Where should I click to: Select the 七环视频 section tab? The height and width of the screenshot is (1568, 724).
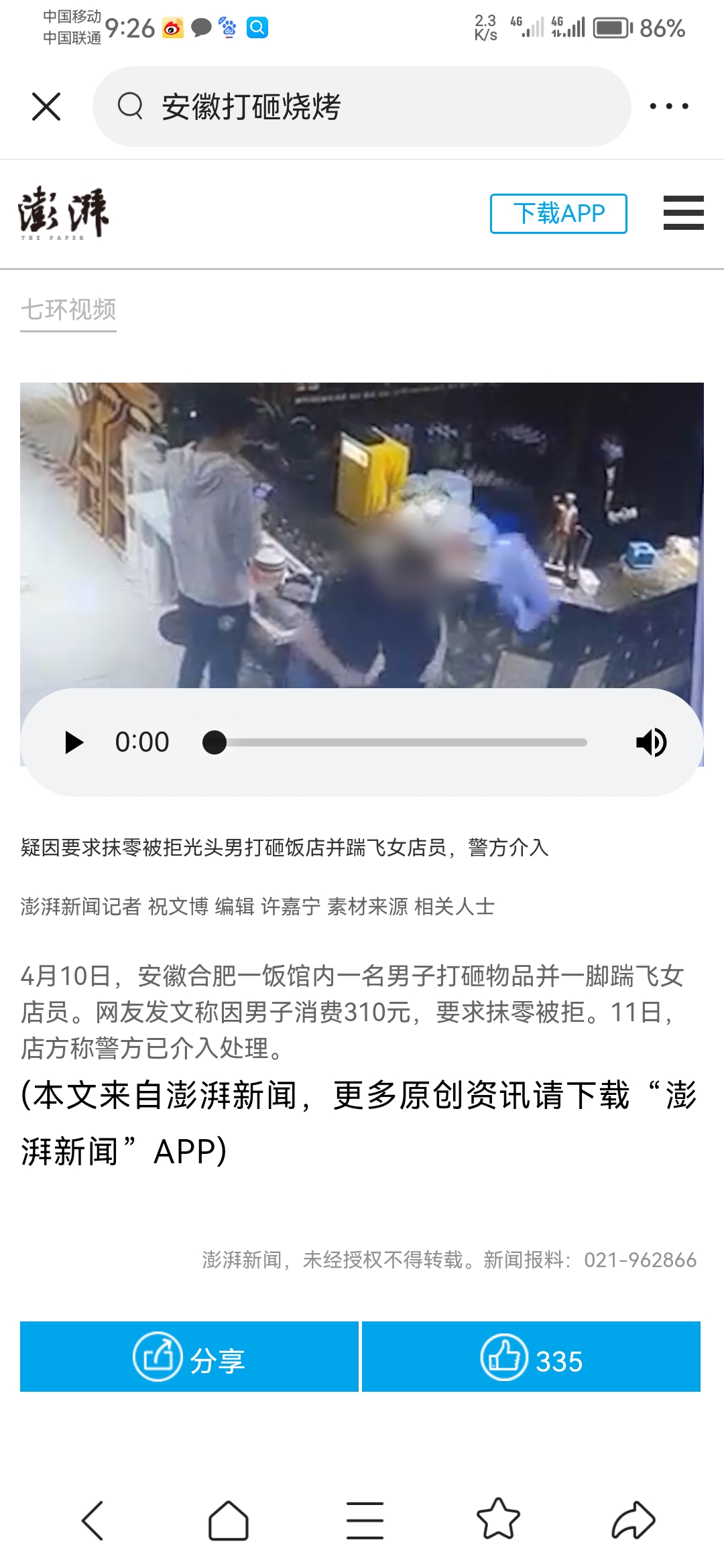click(x=68, y=310)
